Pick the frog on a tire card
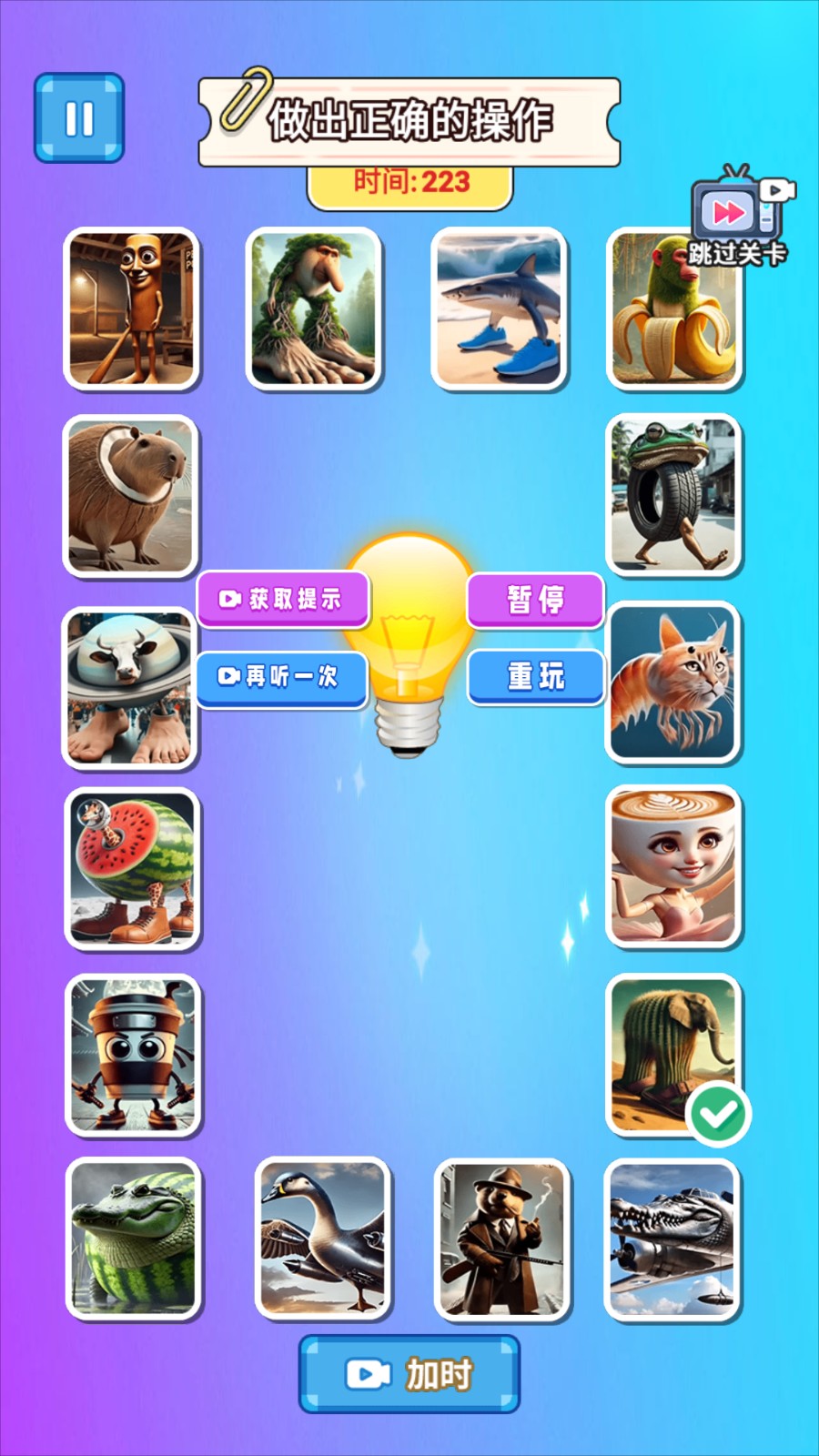The image size is (819, 1456). [673, 496]
